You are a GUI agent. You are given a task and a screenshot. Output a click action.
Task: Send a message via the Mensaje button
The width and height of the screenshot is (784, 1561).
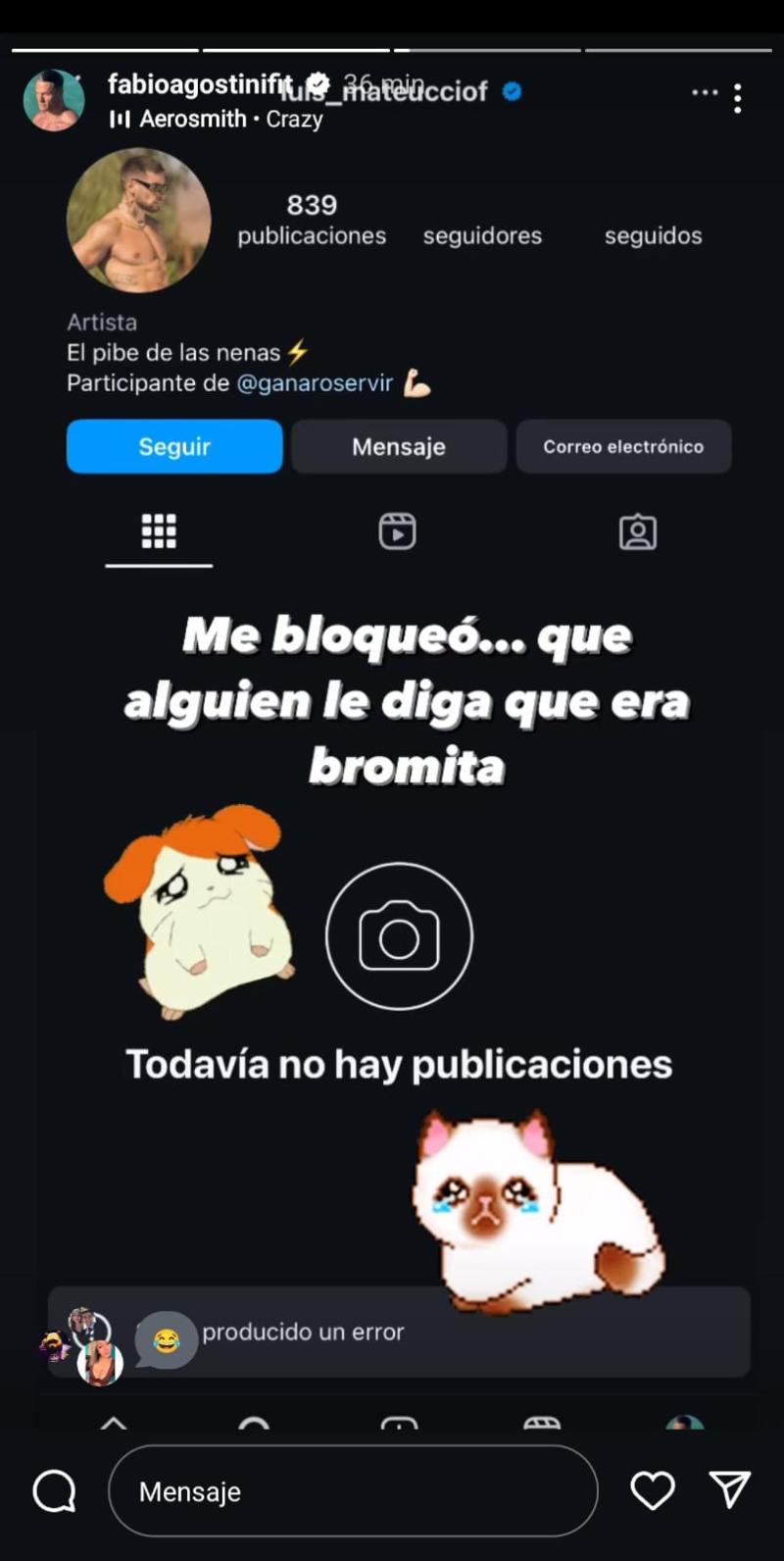point(398,446)
